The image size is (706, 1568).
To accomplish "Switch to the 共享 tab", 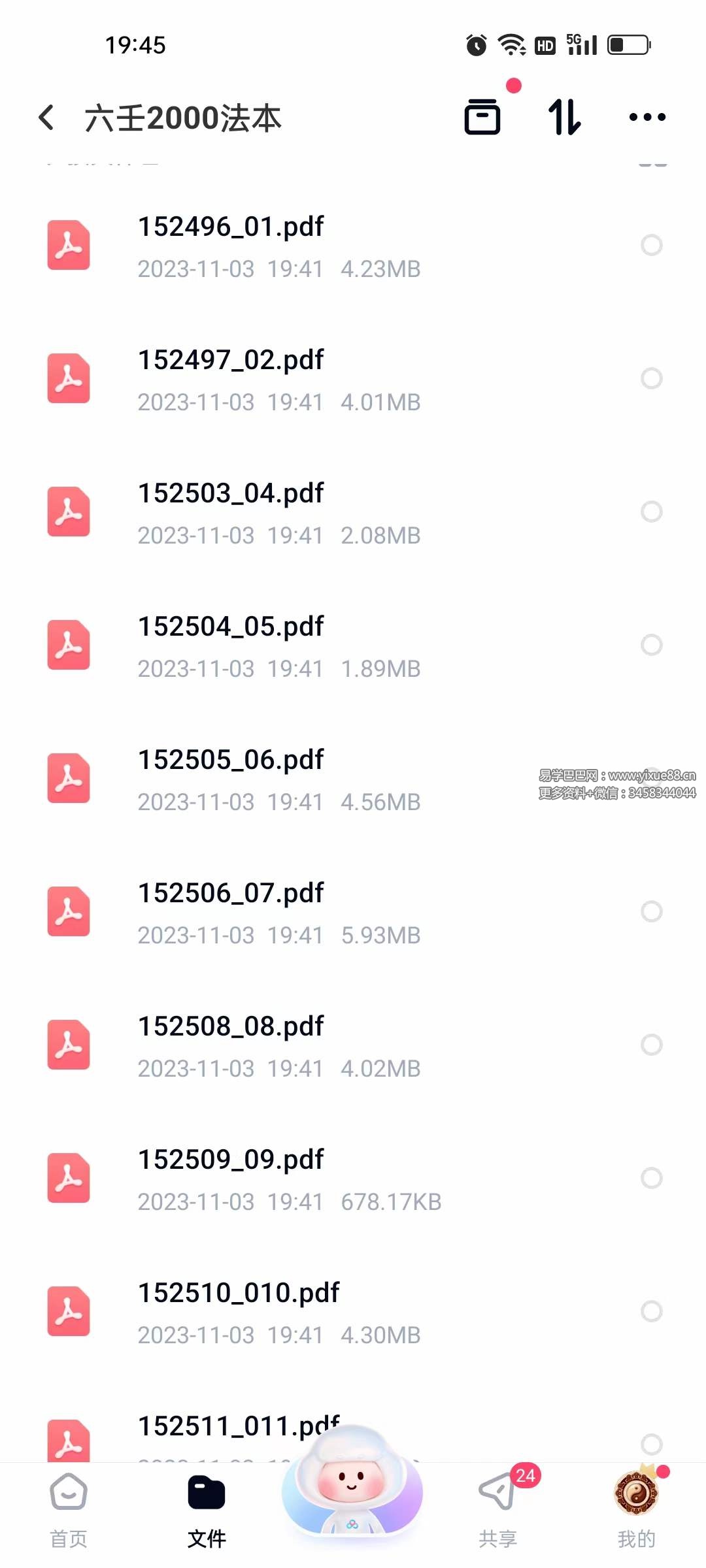I will click(x=498, y=1511).
